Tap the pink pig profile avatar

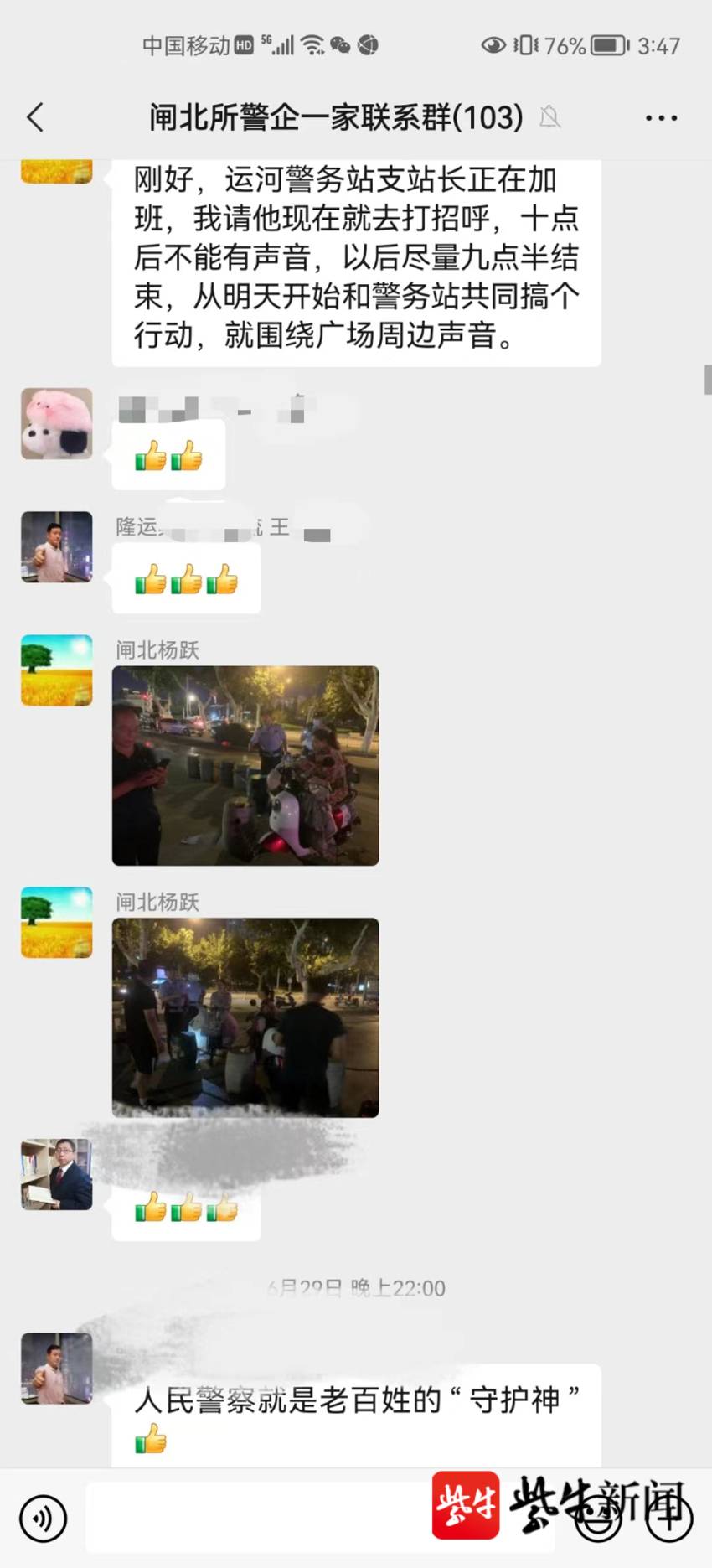tap(56, 423)
